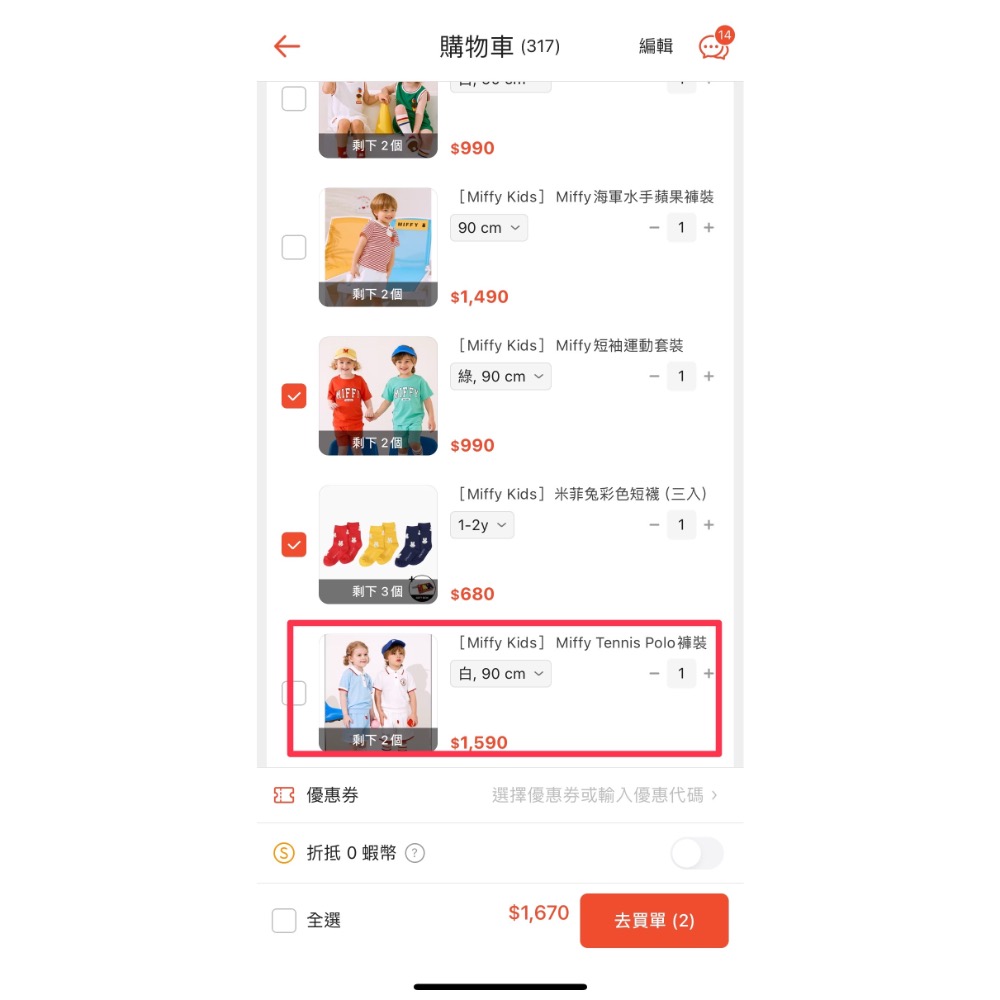Screen dimensions: 1000x1000
Task: Open the 90 cm size dropdown
Action: 489,228
